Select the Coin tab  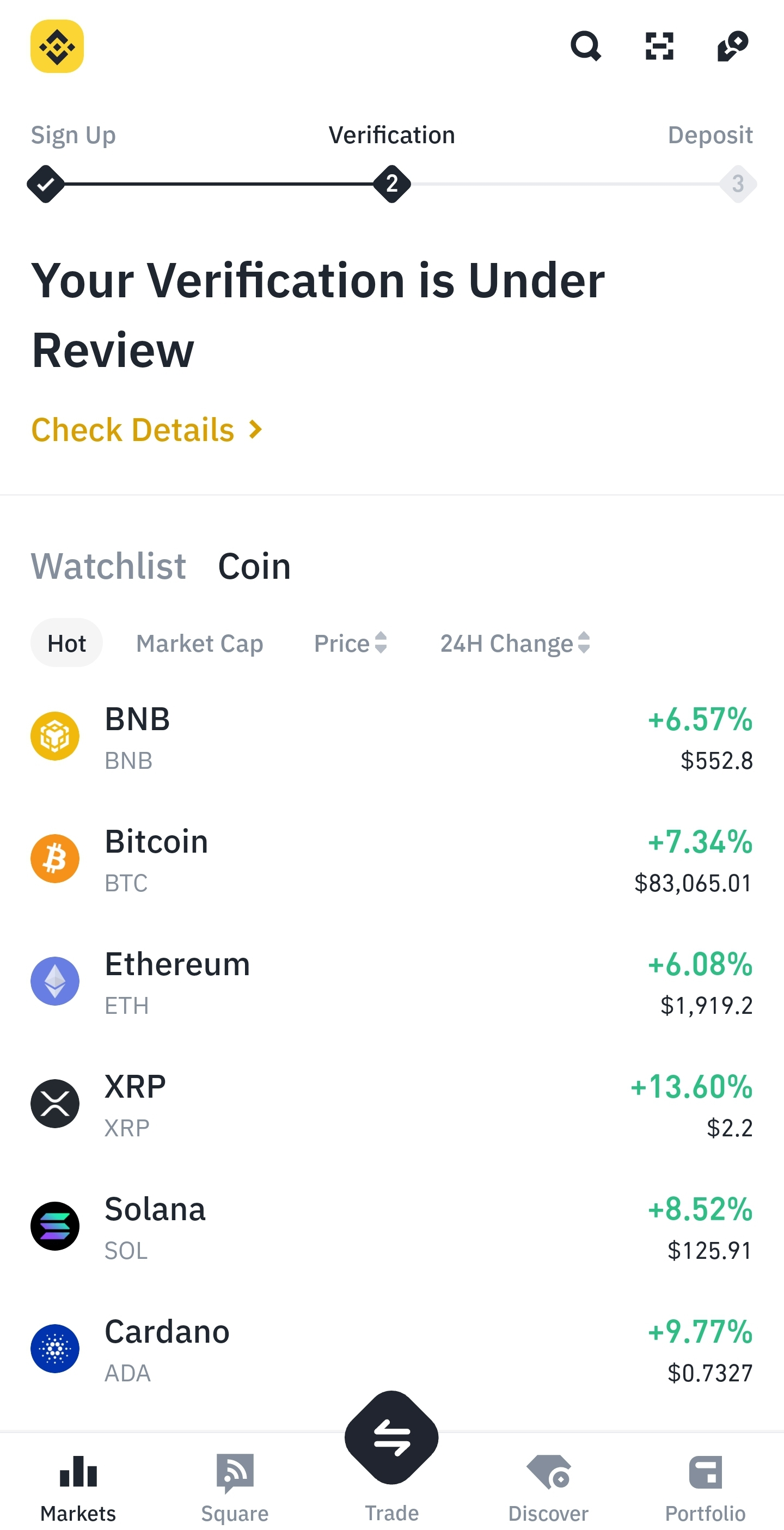pyautogui.click(x=254, y=566)
